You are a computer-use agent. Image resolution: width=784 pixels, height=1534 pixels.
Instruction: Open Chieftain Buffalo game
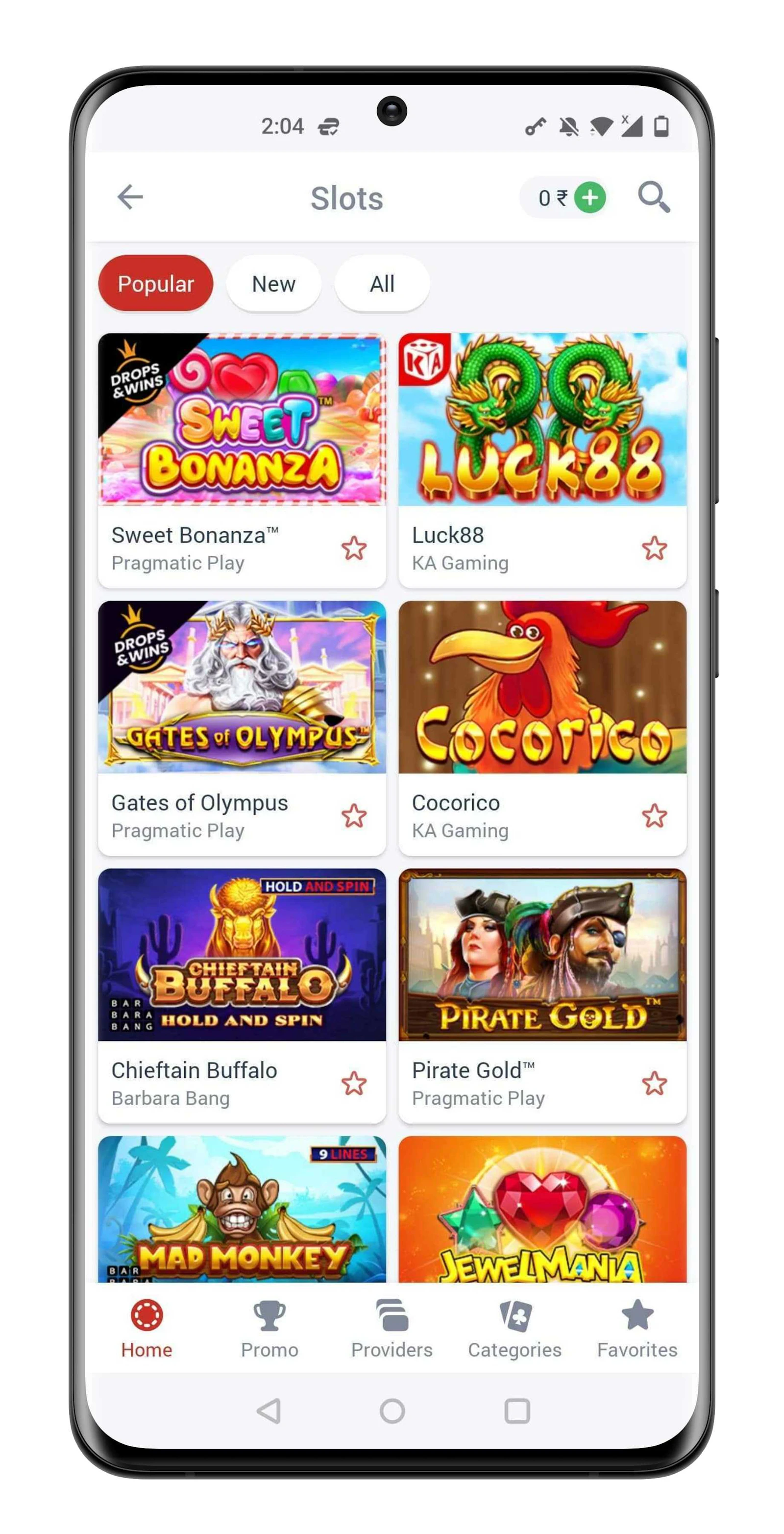click(x=242, y=955)
